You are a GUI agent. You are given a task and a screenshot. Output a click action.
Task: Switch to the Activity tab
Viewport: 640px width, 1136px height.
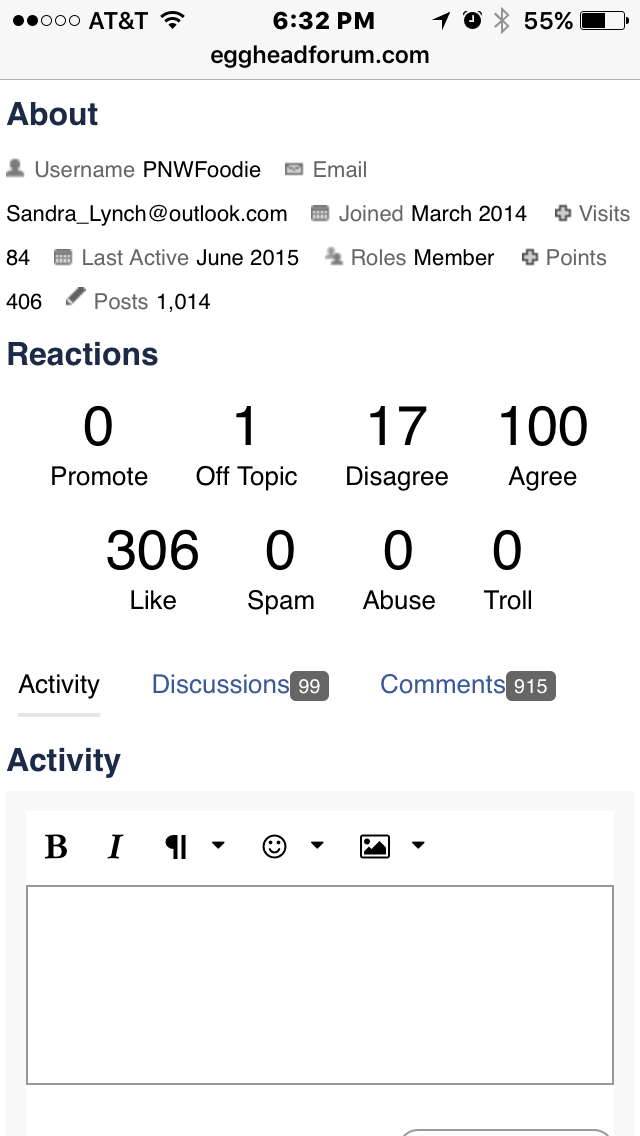click(x=59, y=685)
